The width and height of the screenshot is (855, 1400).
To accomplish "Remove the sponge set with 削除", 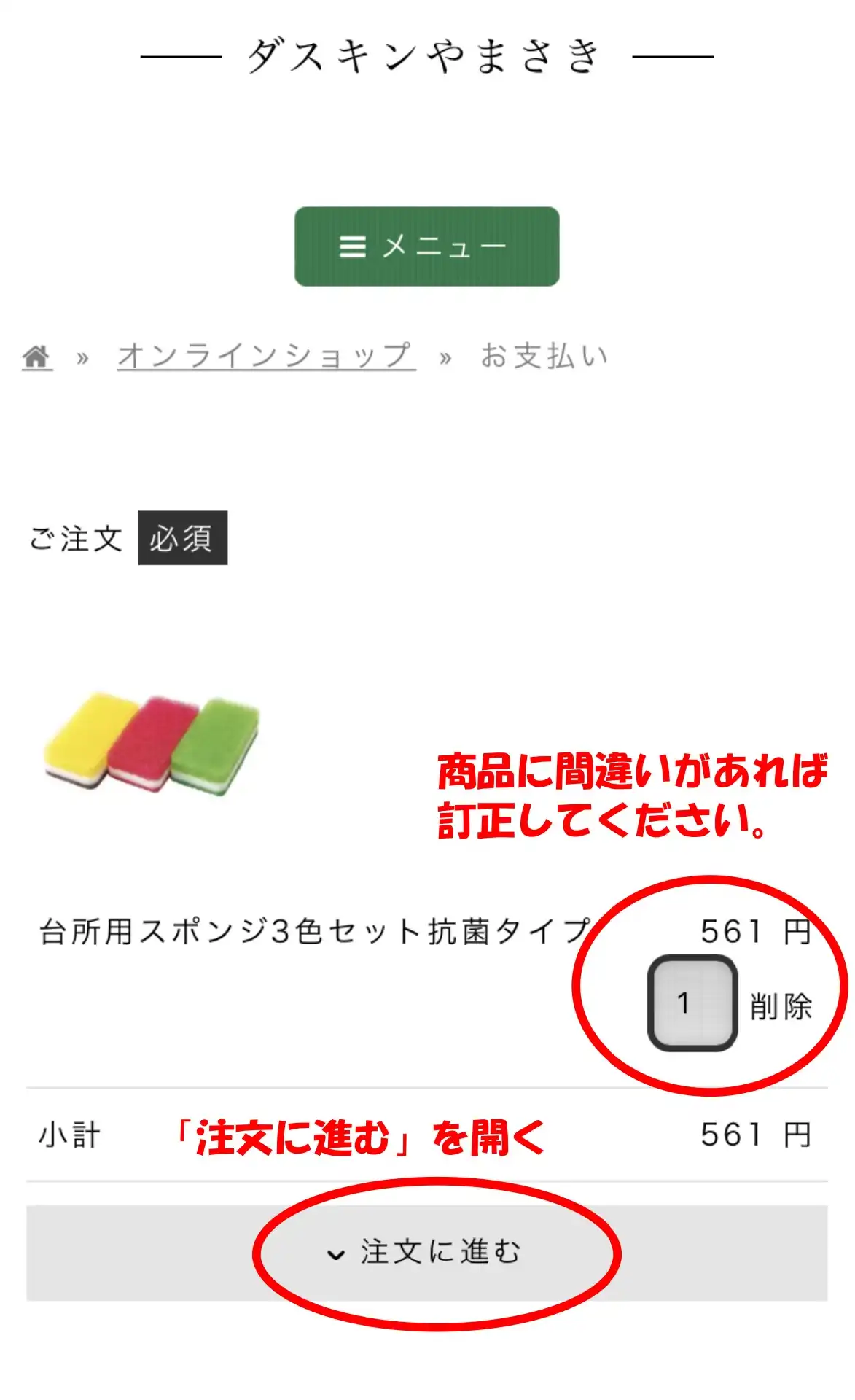I will click(x=781, y=1006).
